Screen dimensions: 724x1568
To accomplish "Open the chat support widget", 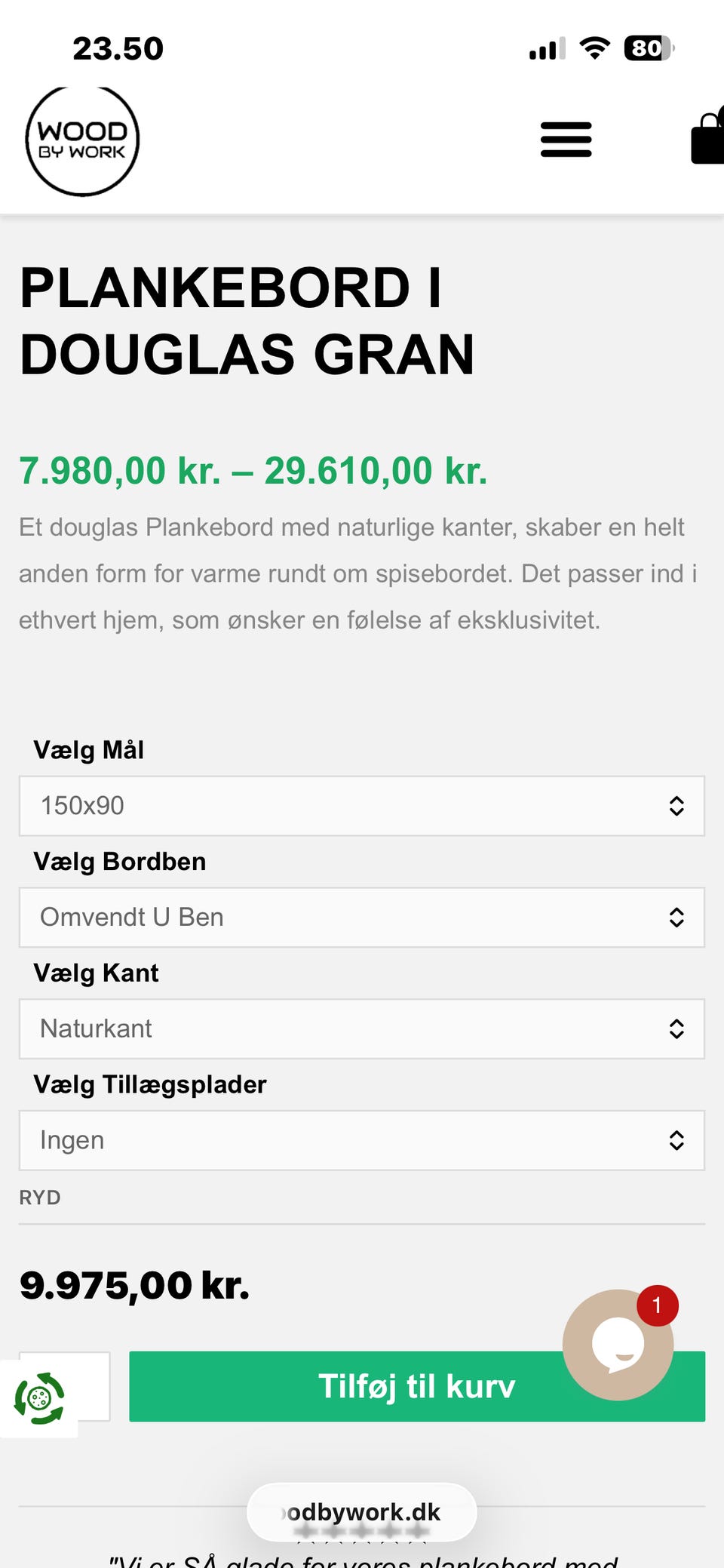I will [617, 1347].
